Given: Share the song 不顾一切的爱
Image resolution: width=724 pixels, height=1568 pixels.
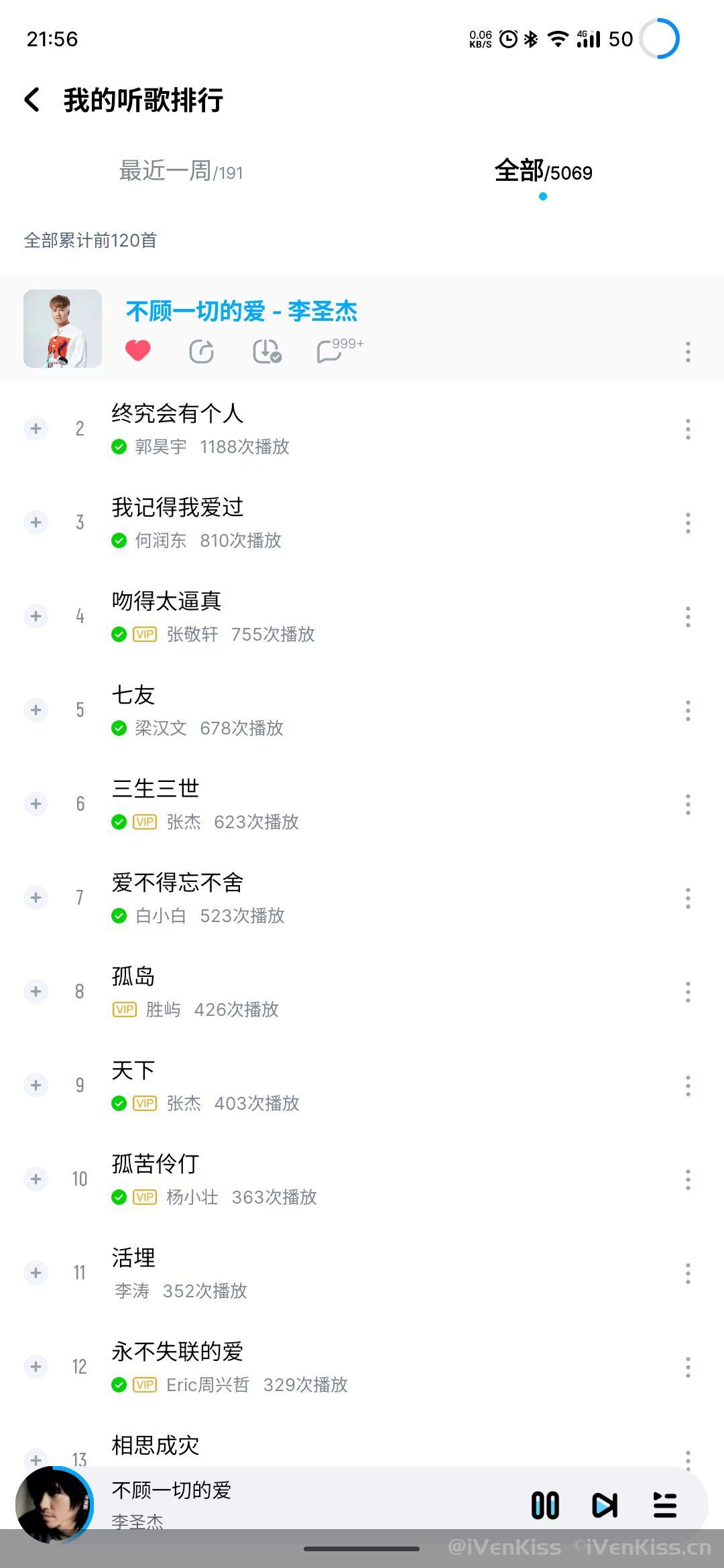Looking at the screenshot, I should point(202,351).
